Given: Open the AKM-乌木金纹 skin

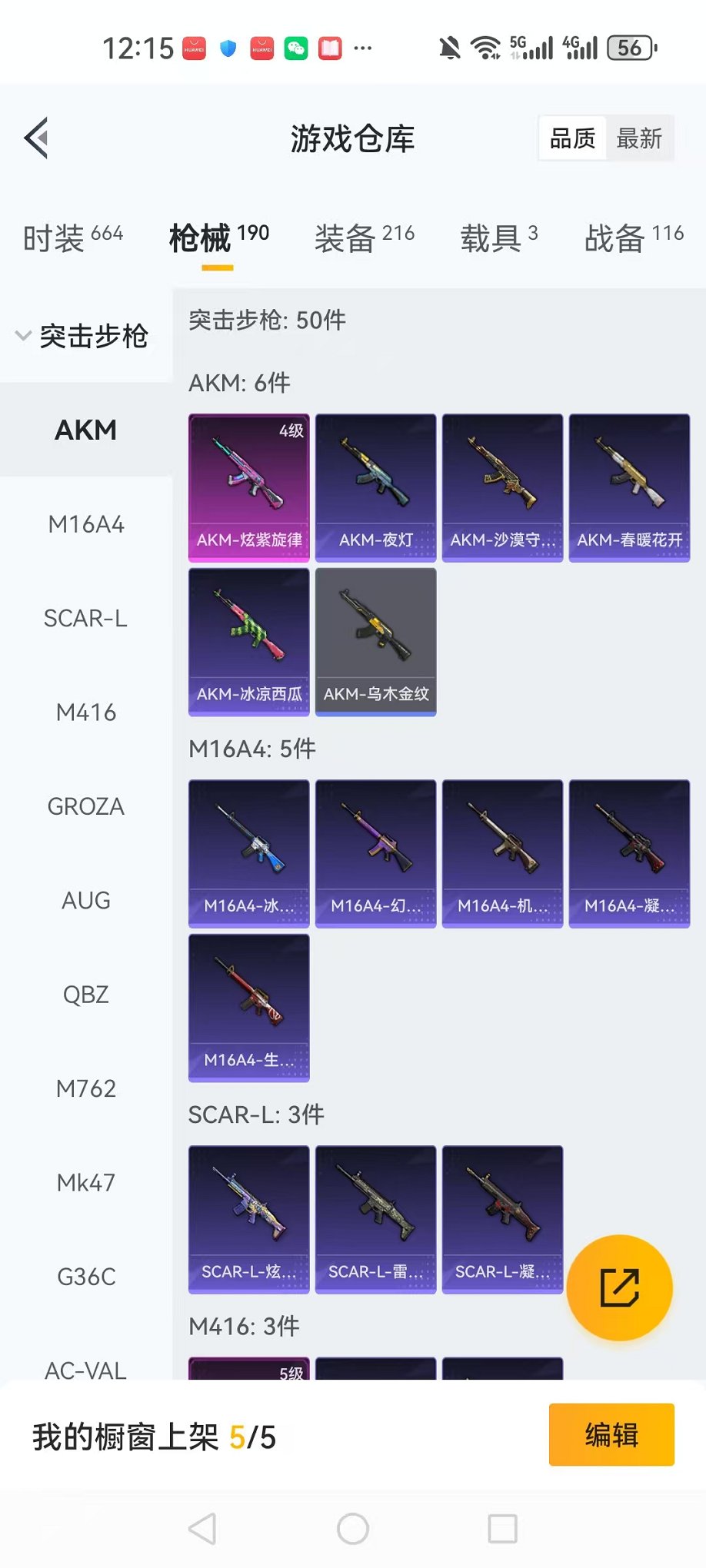Looking at the screenshot, I should 375,641.
